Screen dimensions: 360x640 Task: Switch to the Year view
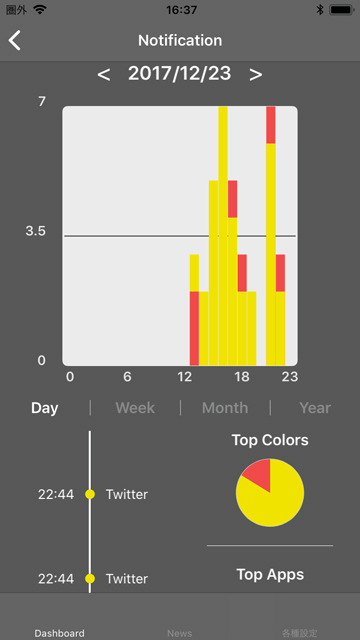[315, 408]
